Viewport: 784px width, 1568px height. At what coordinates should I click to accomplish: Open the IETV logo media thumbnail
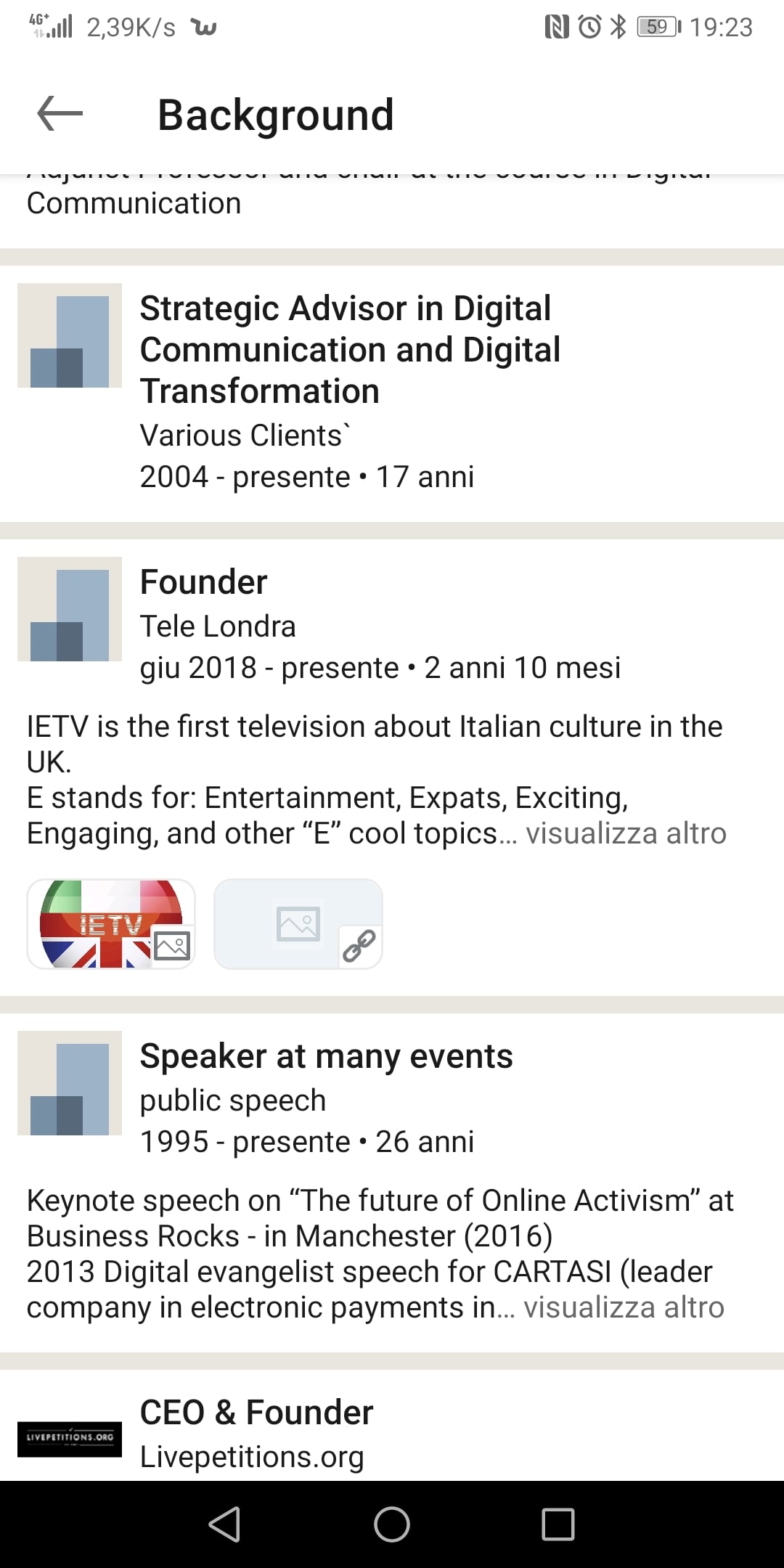[x=111, y=924]
